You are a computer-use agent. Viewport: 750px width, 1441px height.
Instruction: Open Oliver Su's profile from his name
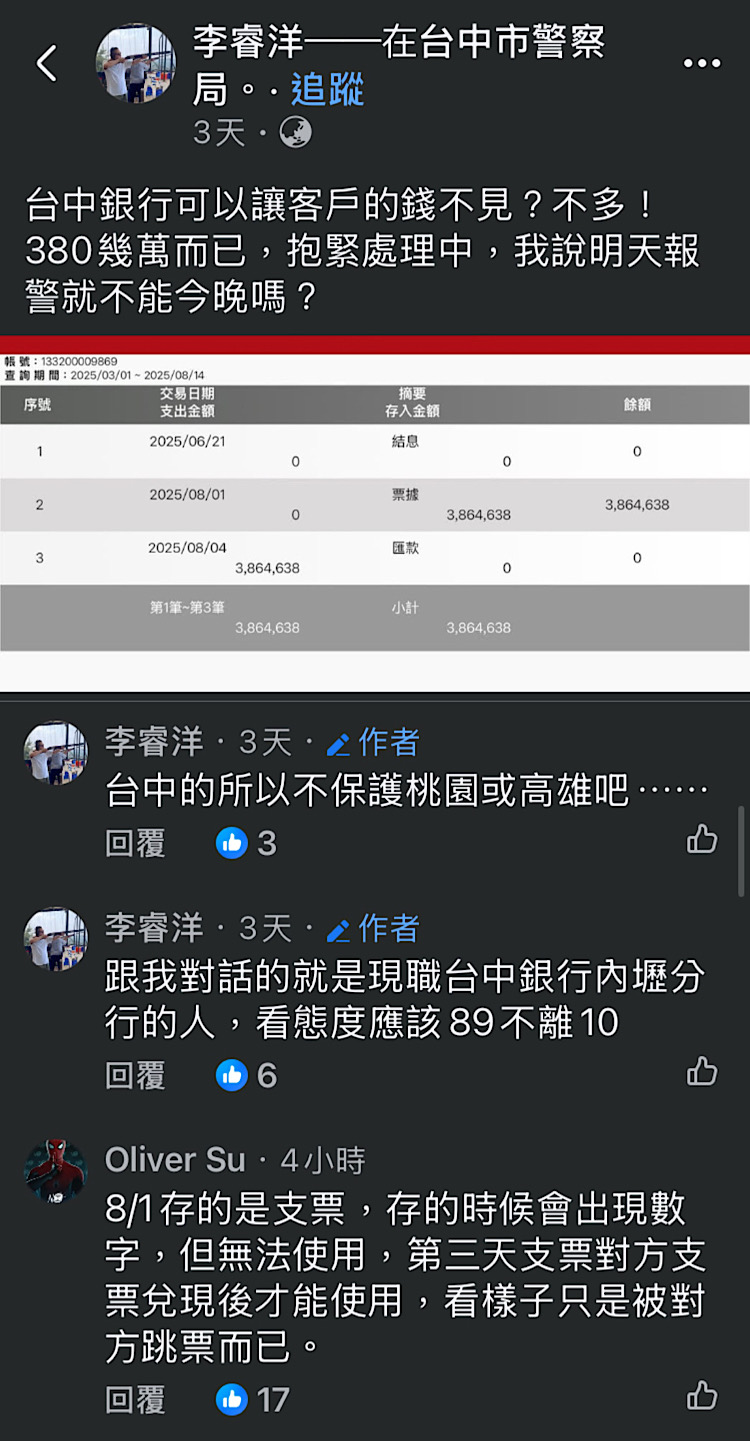point(175,1160)
